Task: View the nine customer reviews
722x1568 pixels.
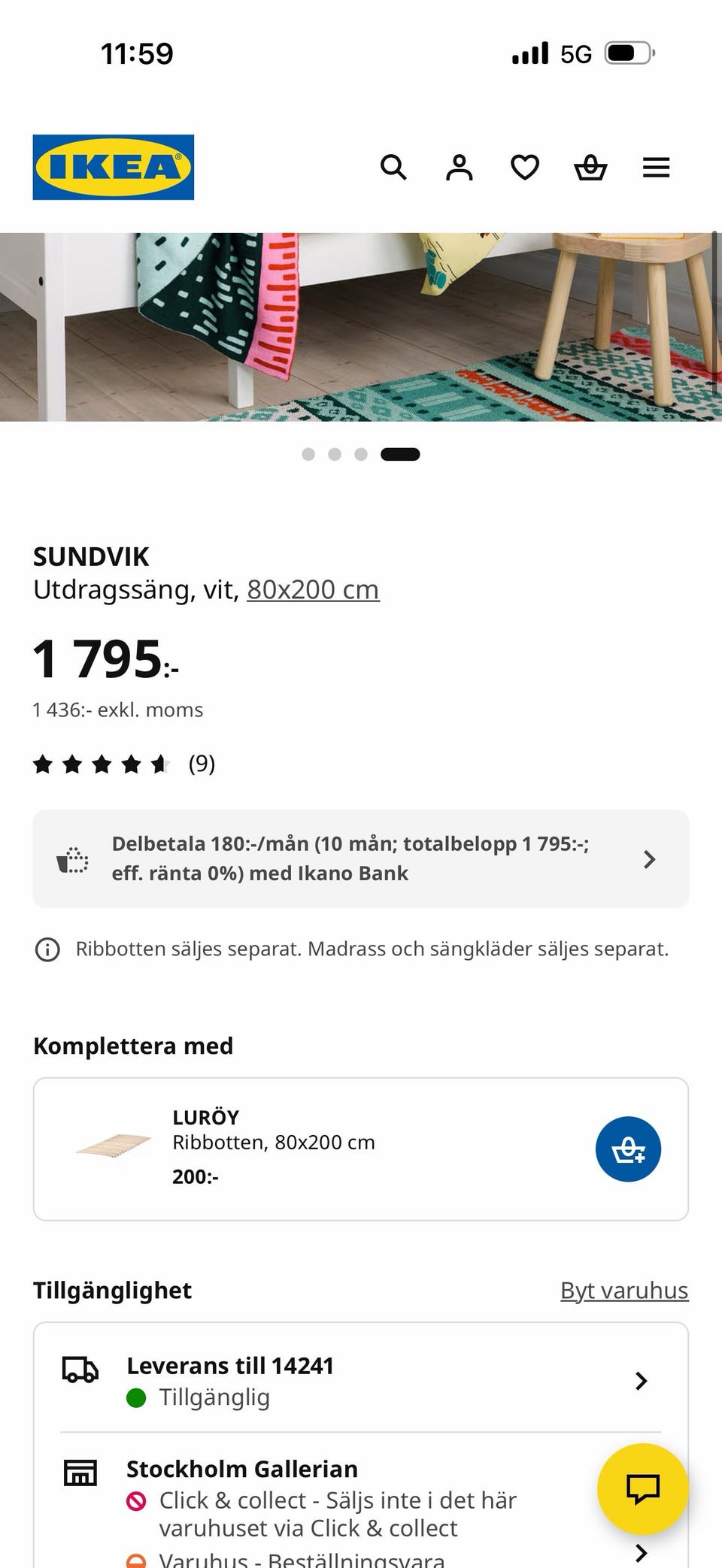Action: (x=124, y=764)
